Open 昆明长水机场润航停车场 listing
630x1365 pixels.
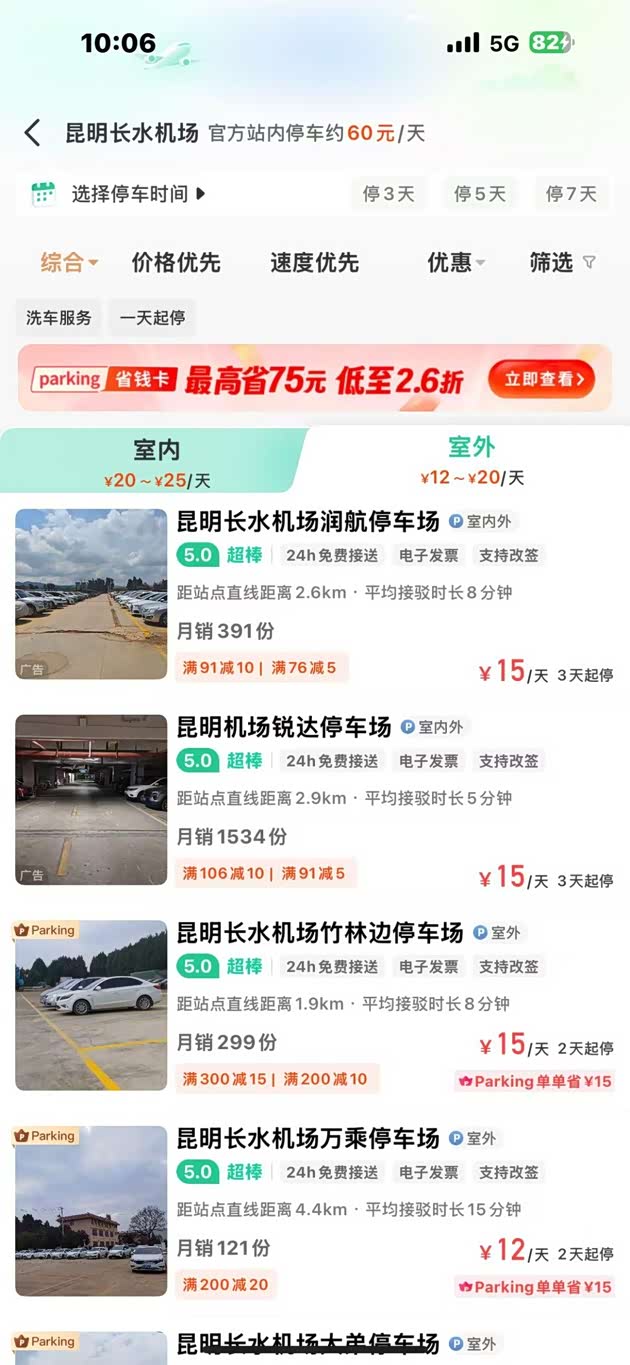(308, 521)
